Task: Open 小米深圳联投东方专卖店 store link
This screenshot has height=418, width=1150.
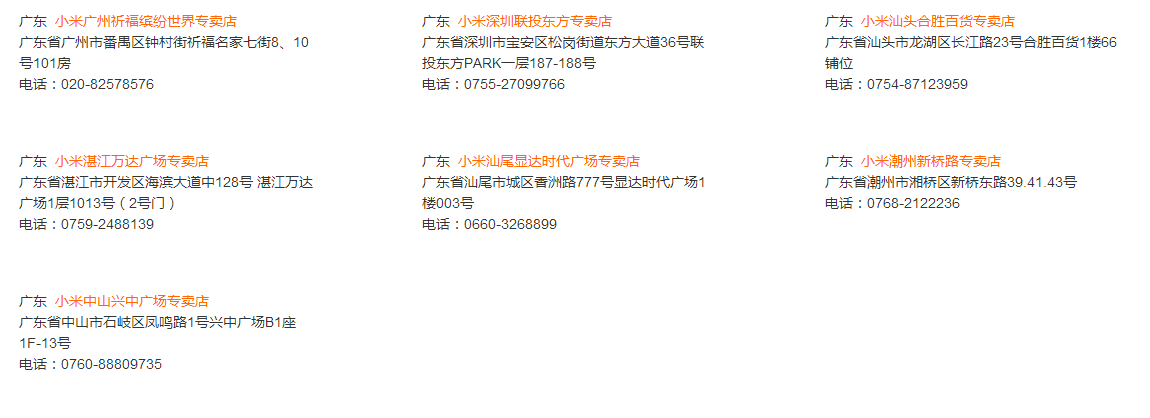Action: [x=535, y=21]
